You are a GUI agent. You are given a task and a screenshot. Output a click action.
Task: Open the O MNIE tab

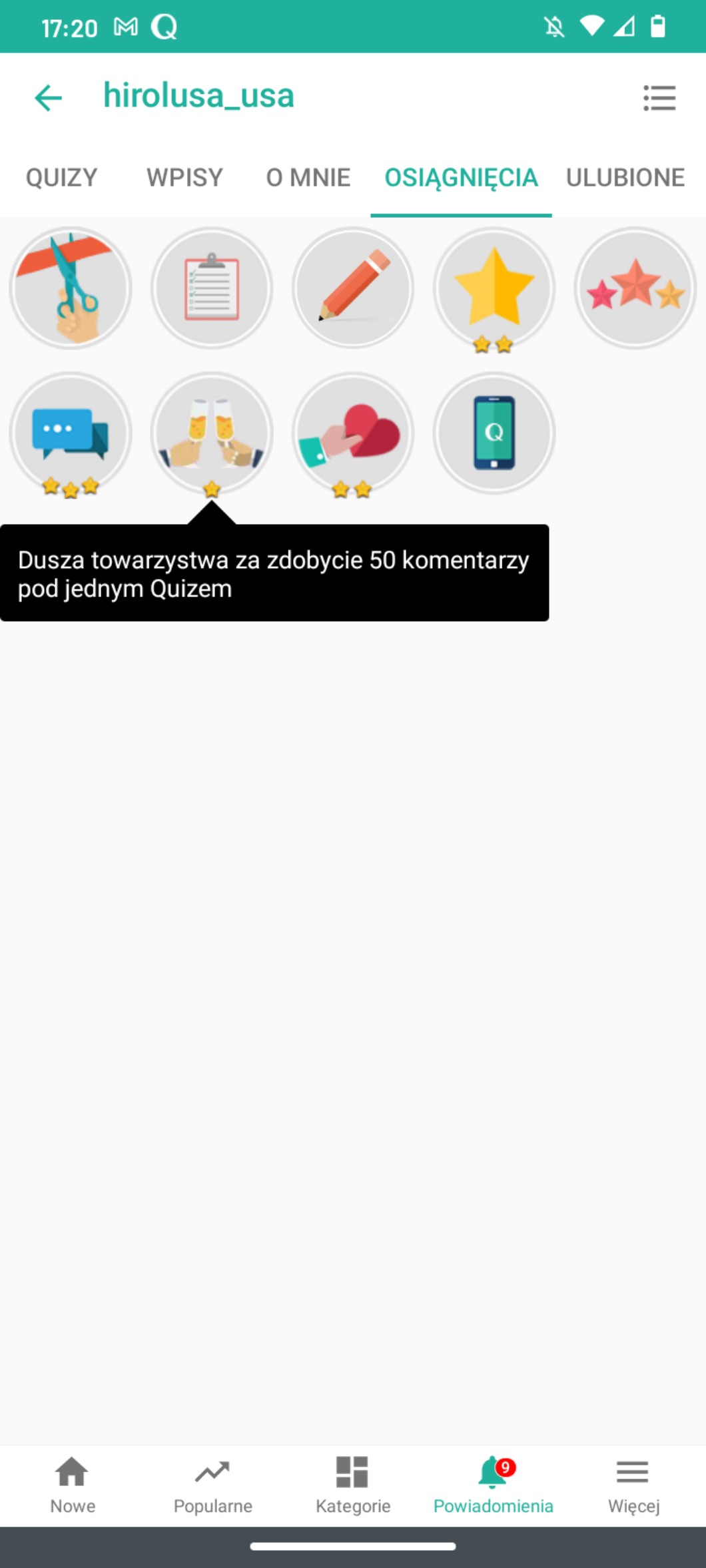pyautogui.click(x=308, y=178)
